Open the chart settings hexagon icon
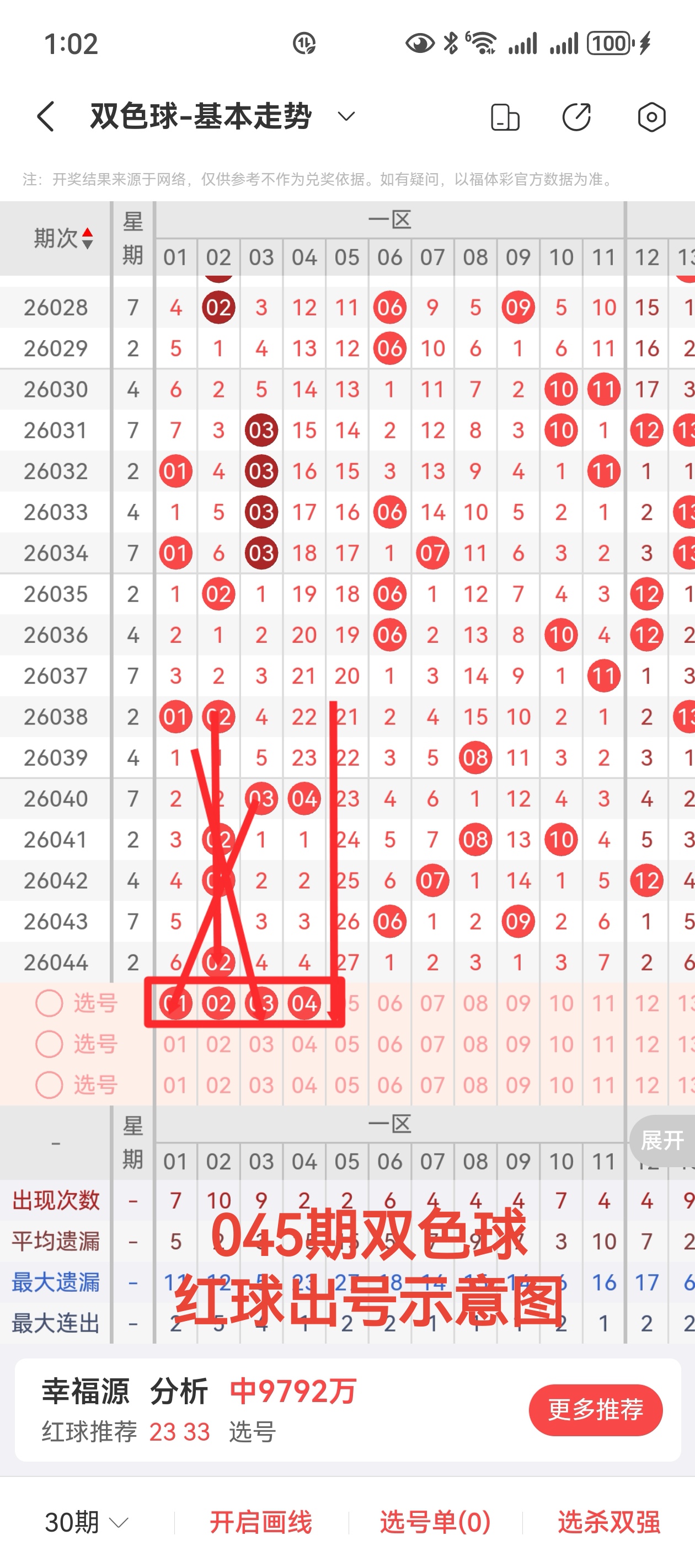The width and height of the screenshot is (695, 1568). tap(651, 117)
